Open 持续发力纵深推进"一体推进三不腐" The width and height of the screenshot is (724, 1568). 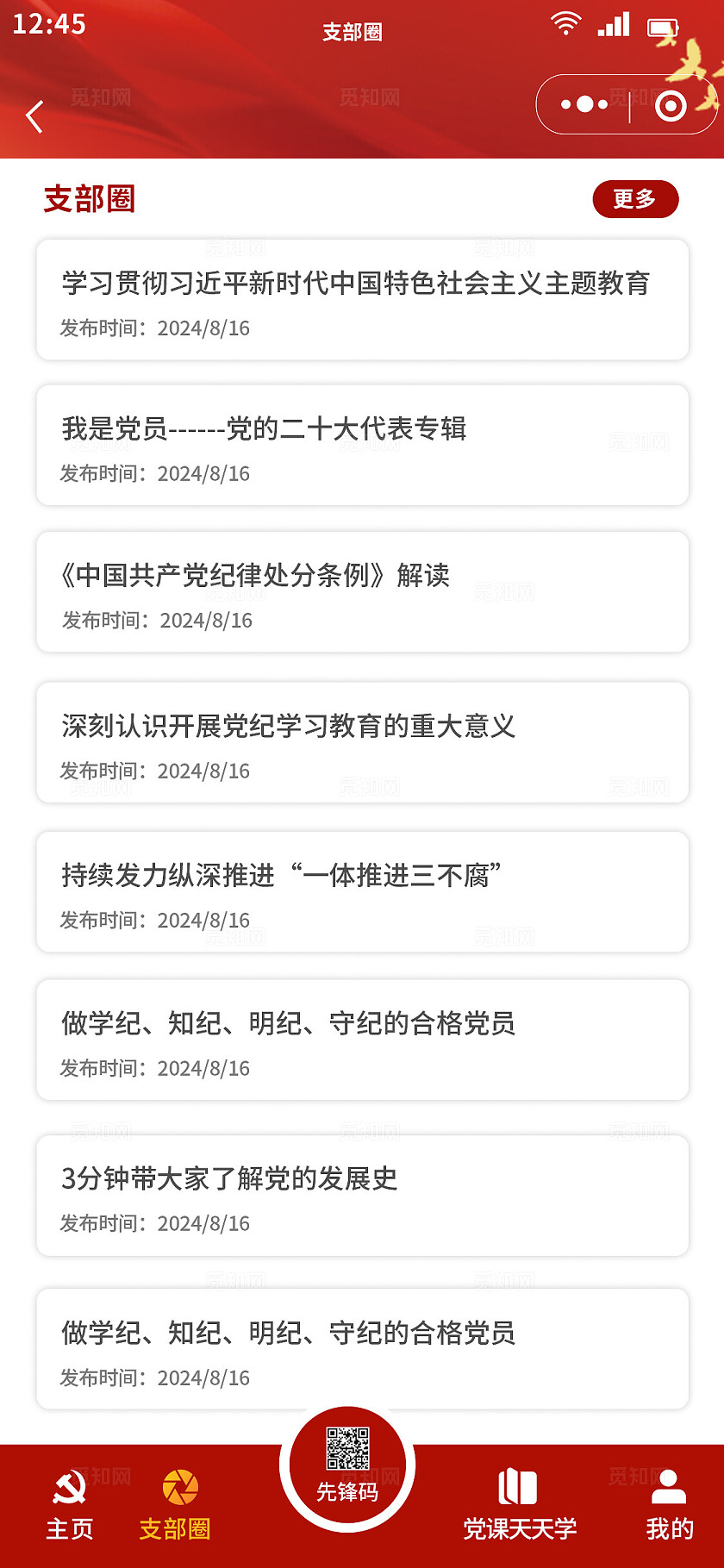click(362, 891)
